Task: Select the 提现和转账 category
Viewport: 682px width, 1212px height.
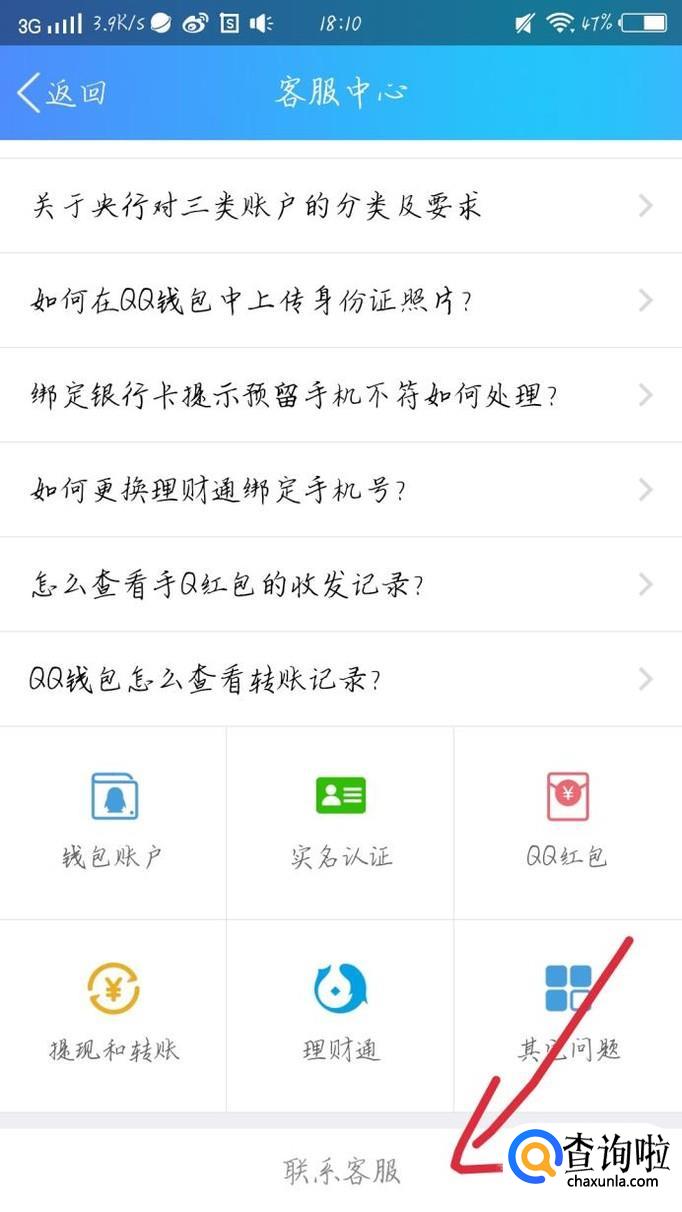Action: point(113,1014)
